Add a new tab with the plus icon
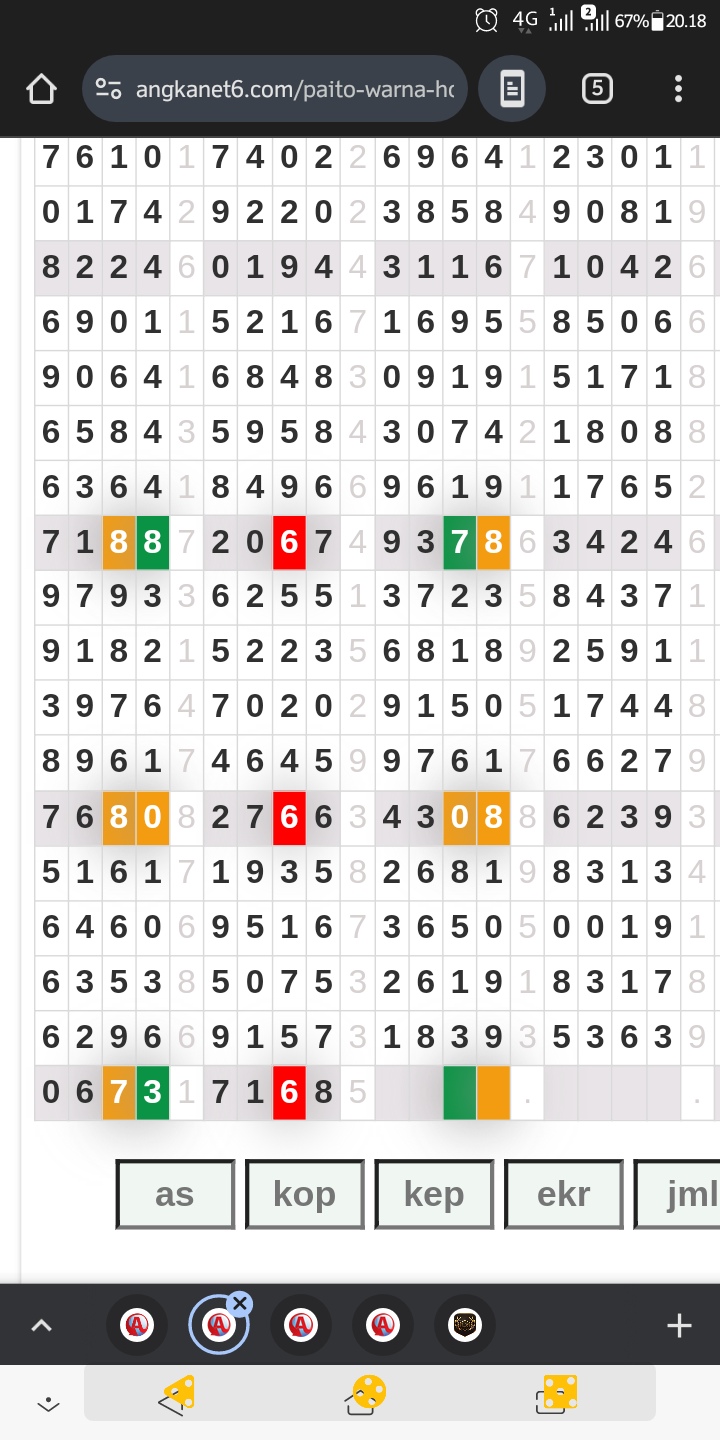The image size is (720, 1440). pyautogui.click(x=679, y=1325)
